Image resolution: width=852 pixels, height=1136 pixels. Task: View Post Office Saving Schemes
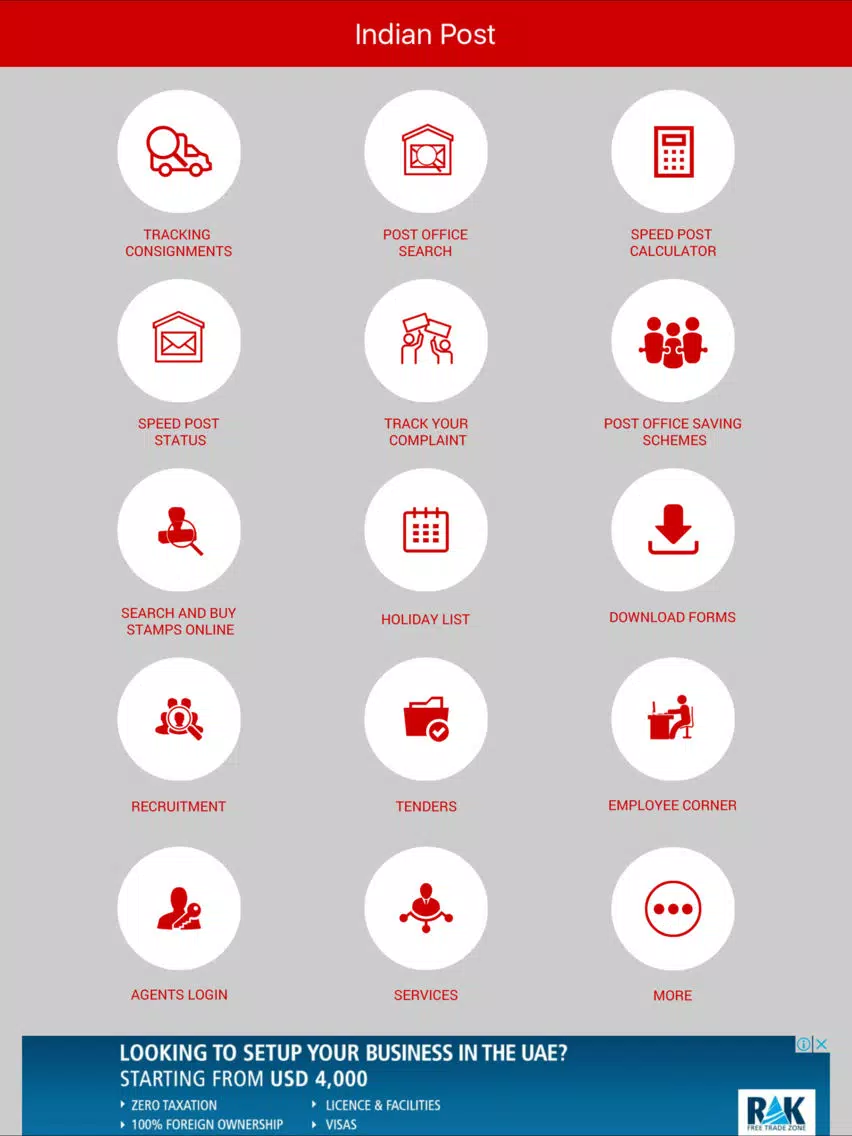click(x=673, y=341)
